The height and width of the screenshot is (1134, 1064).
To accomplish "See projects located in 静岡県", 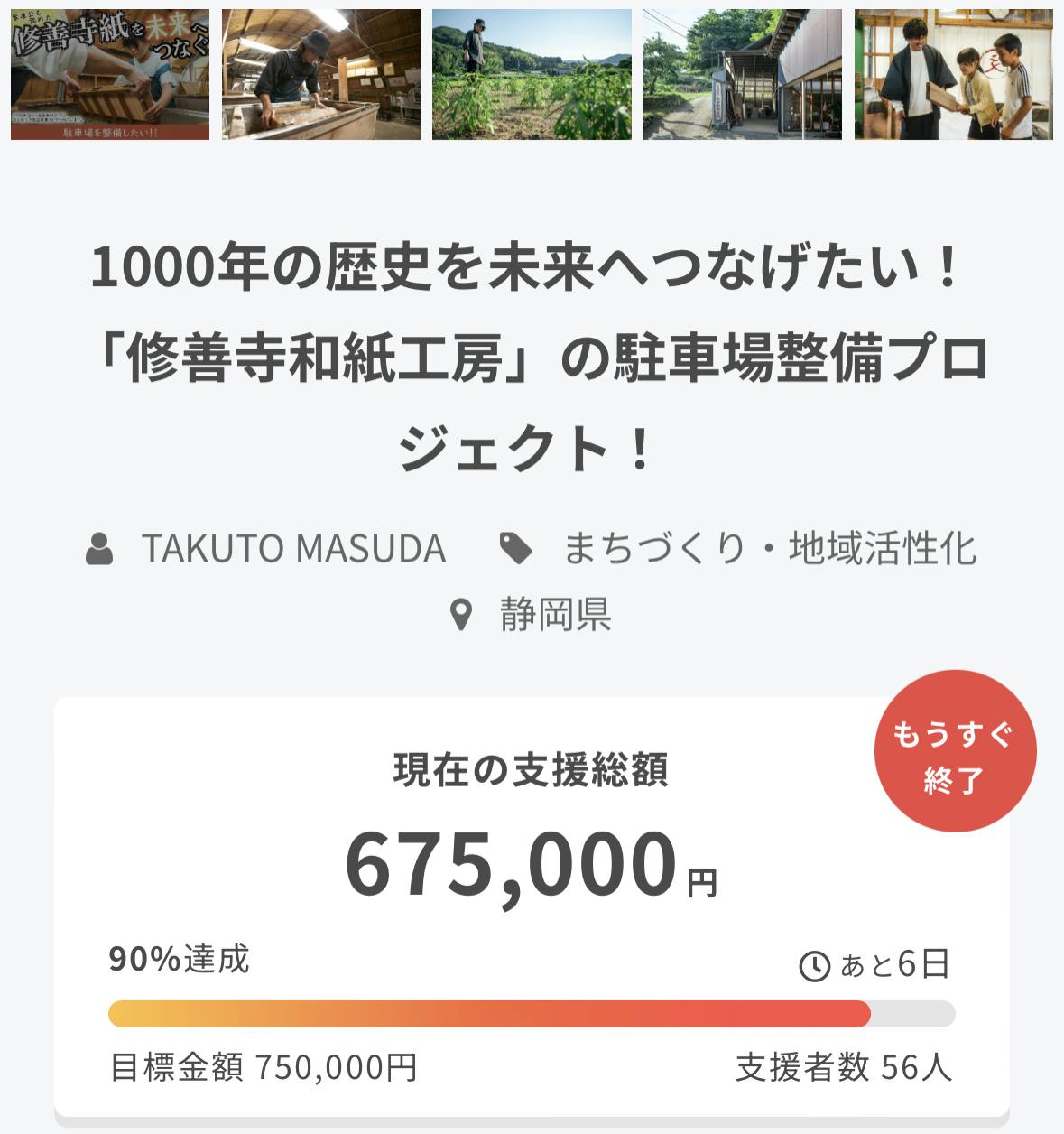I will (555, 615).
